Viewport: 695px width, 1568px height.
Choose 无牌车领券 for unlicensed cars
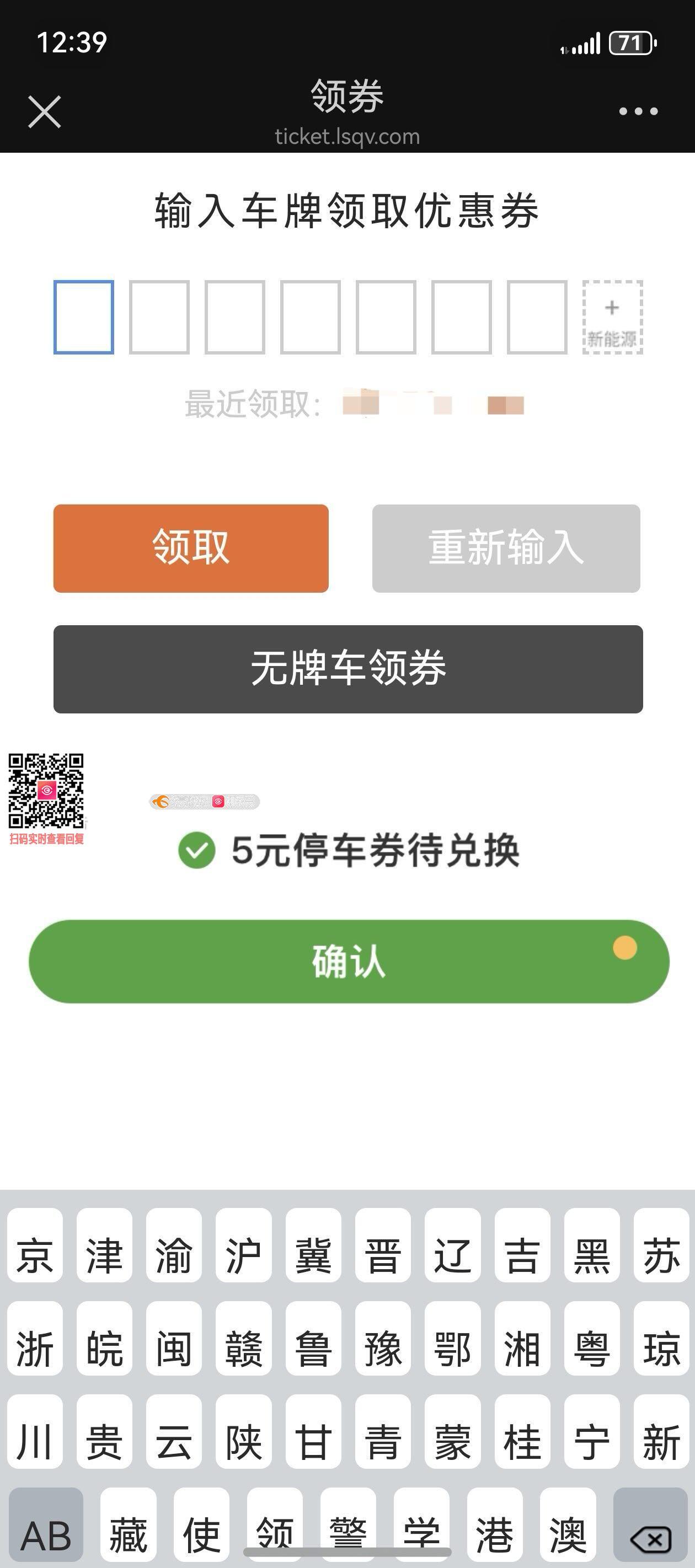(x=348, y=668)
